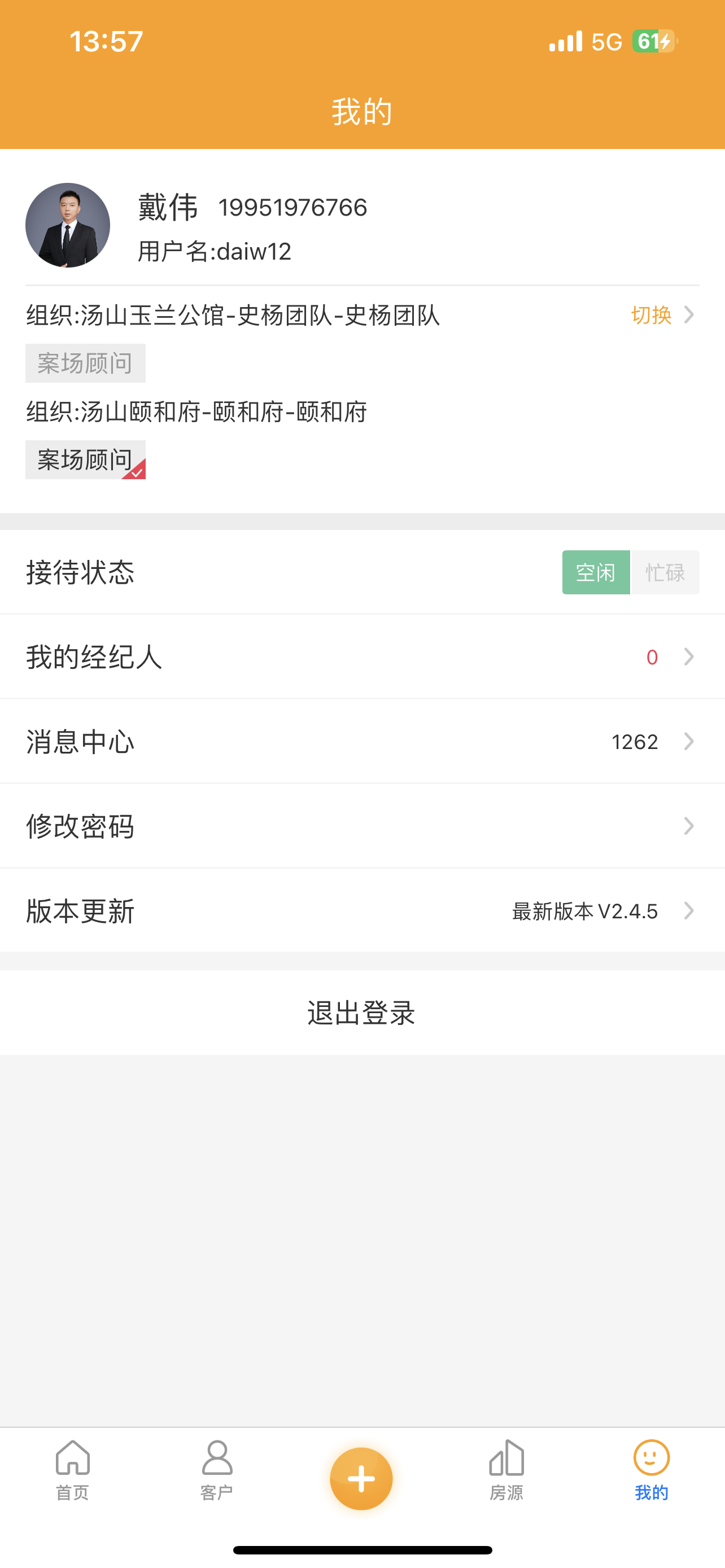Open 修改密码 to change password
Viewport: 725px width, 1568px height.
point(362,826)
